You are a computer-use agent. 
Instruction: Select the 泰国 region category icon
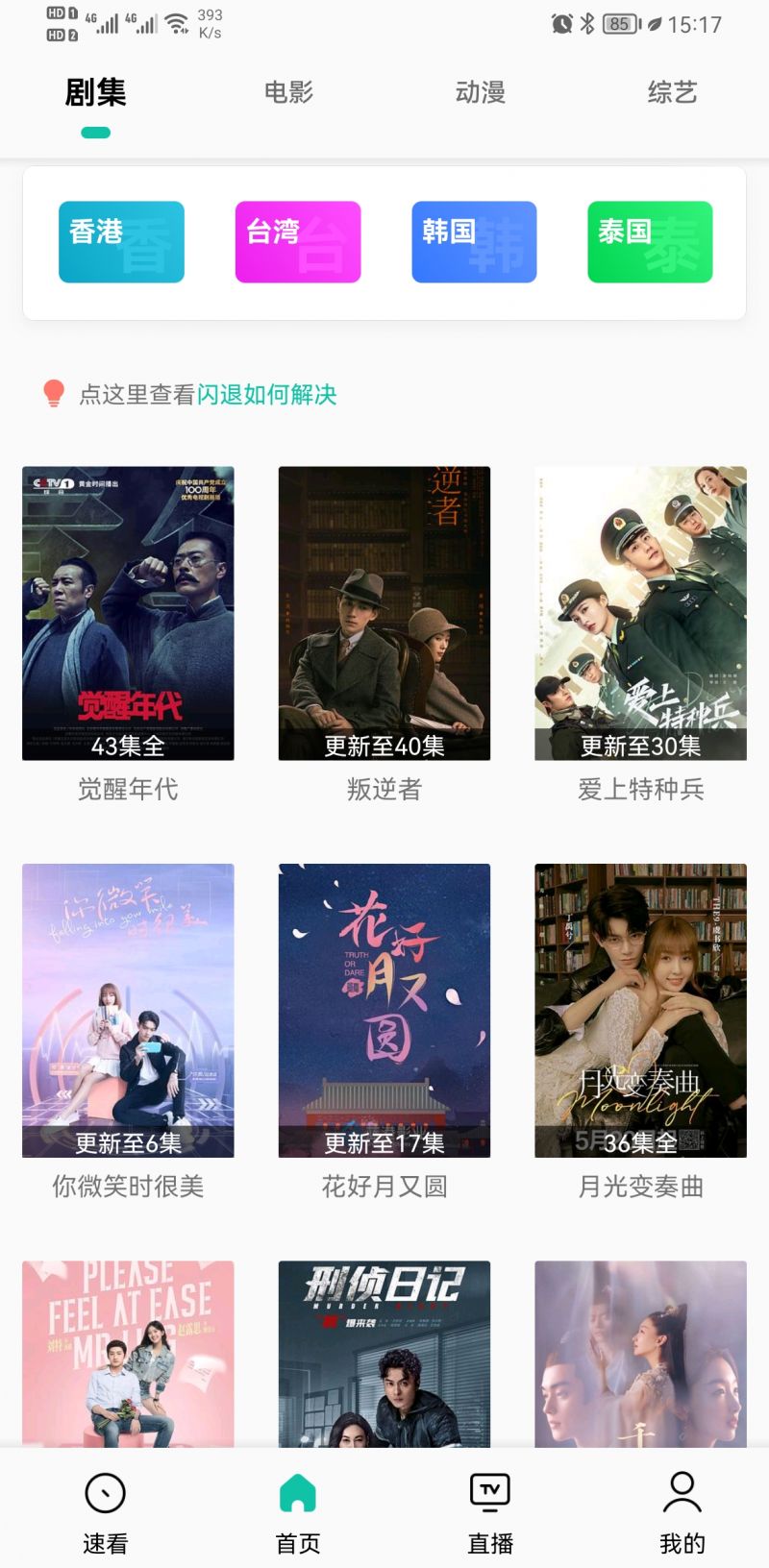pyautogui.click(x=651, y=242)
